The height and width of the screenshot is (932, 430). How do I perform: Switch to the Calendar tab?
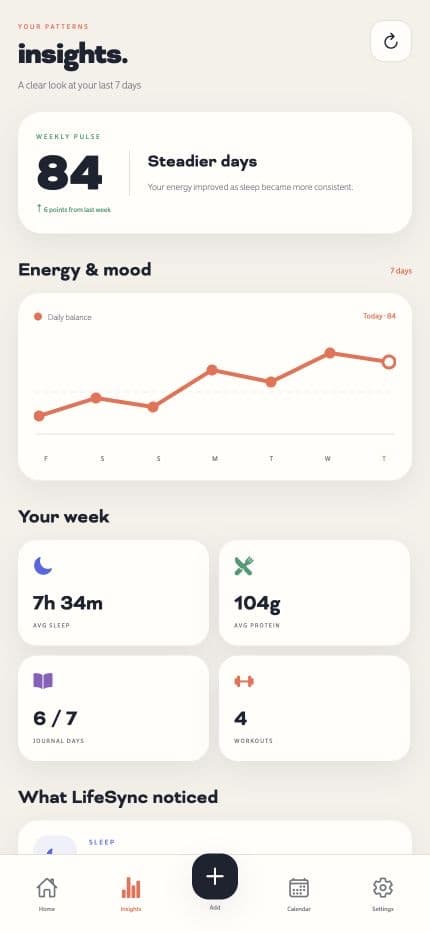pyautogui.click(x=299, y=895)
